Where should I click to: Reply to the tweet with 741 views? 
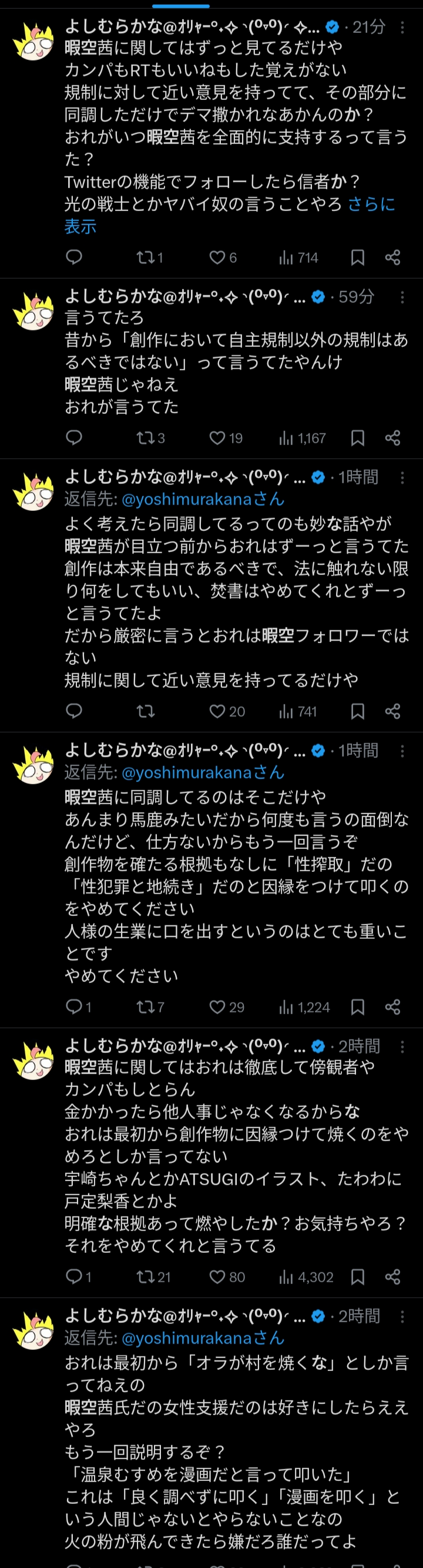pos(73,711)
